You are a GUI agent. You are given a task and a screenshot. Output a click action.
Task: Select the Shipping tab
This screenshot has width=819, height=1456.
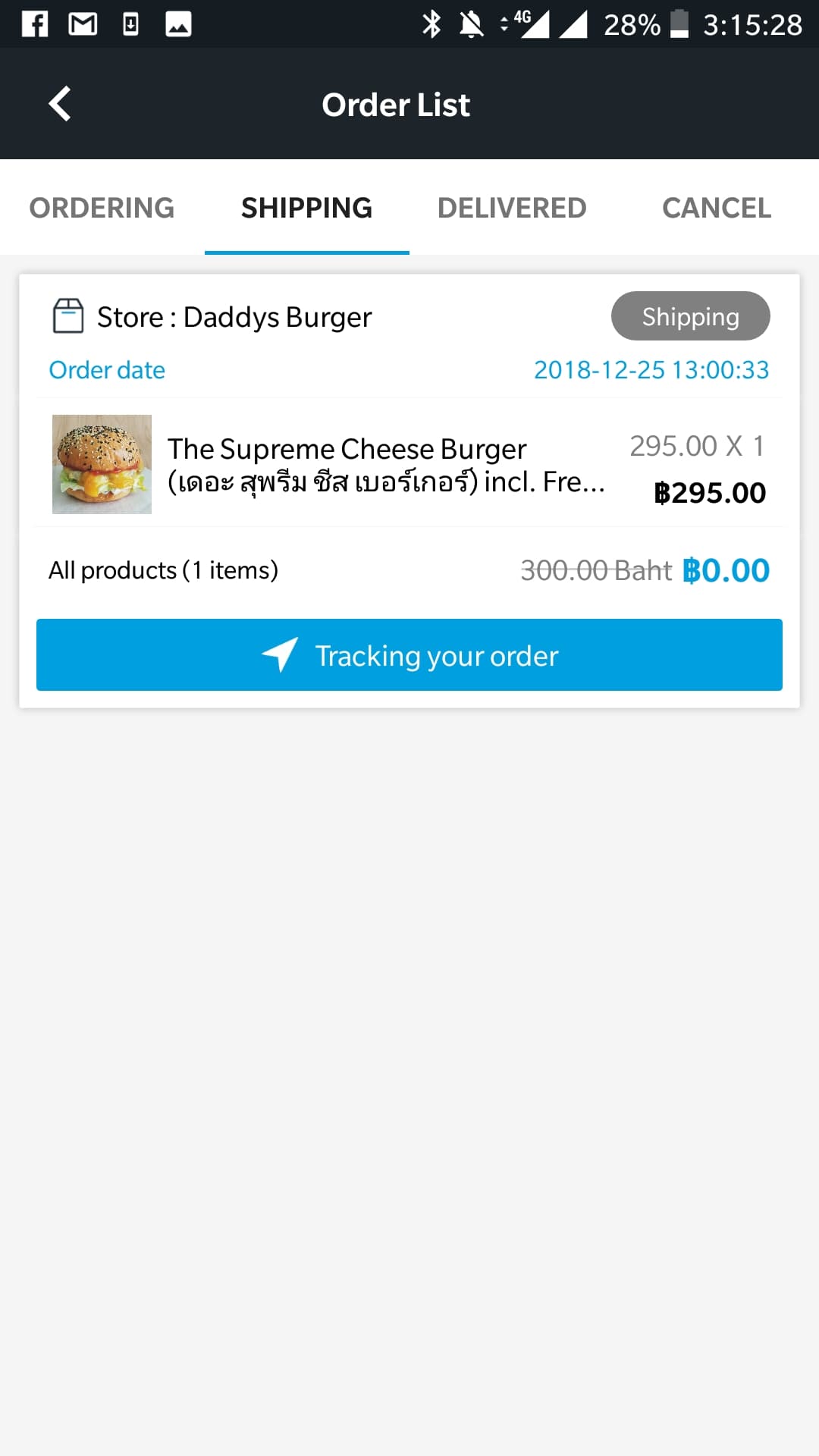pos(306,208)
